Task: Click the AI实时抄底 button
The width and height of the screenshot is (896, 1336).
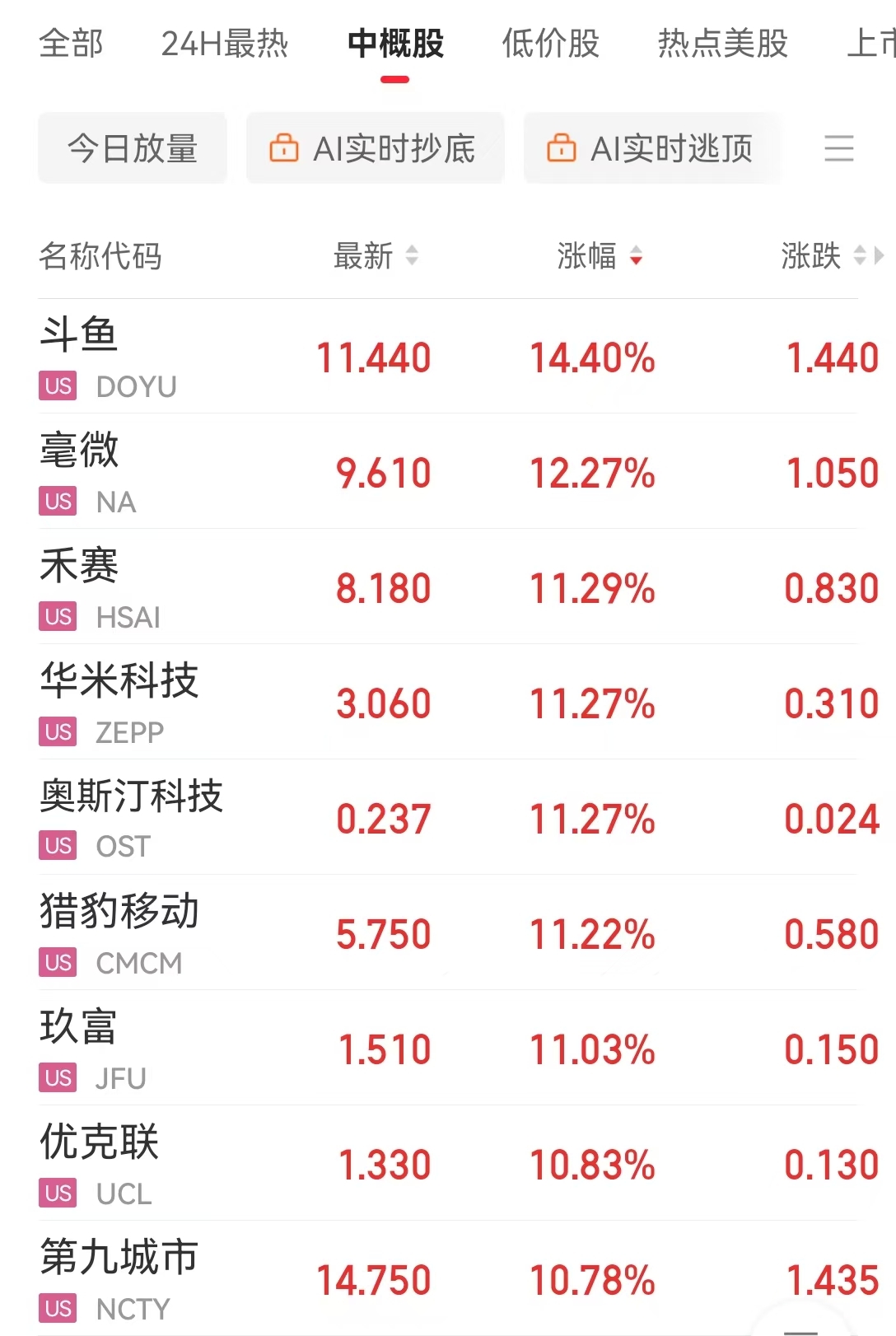Action: point(375,148)
